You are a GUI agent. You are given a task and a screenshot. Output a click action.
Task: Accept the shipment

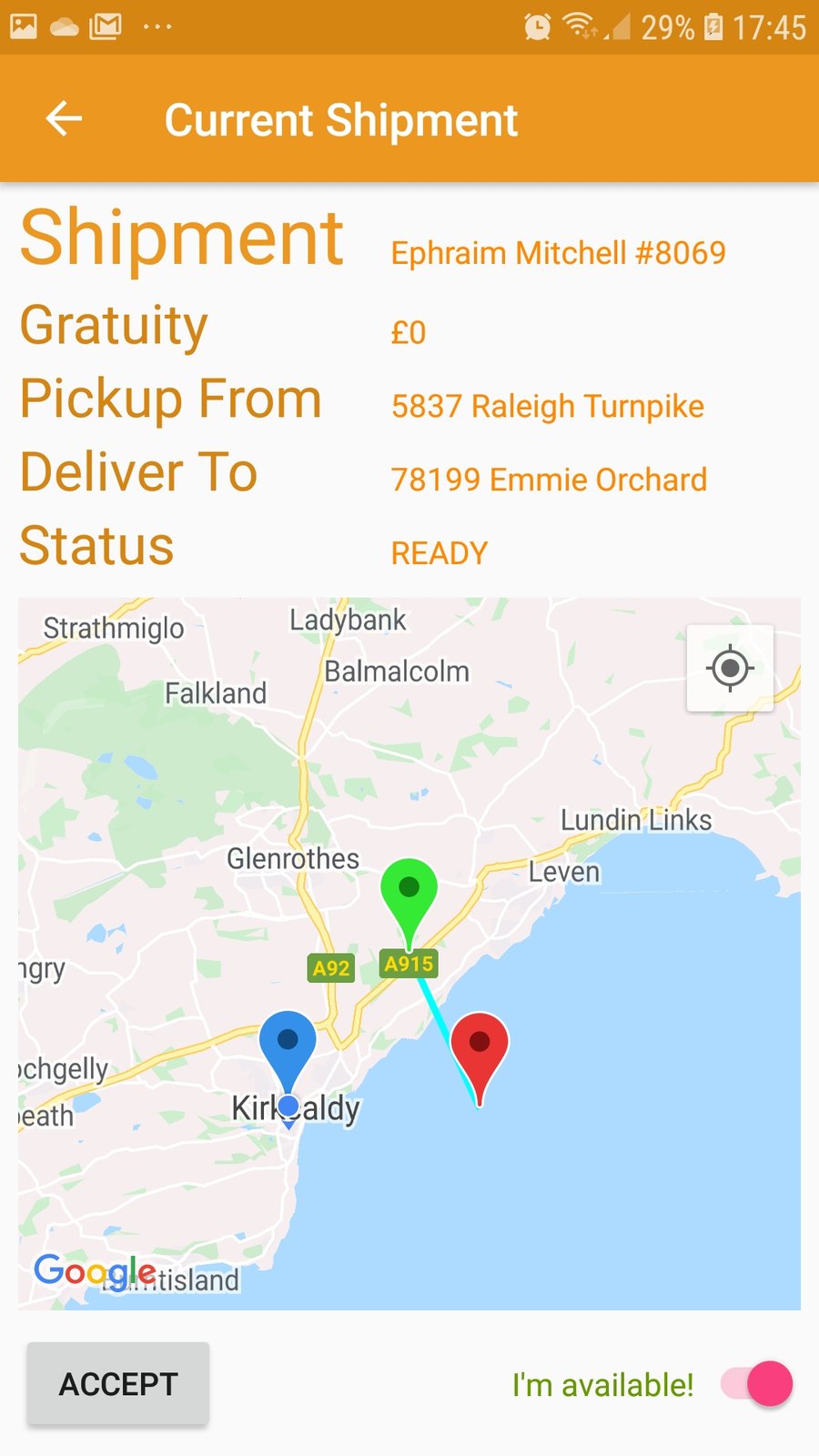click(x=118, y=1383)
